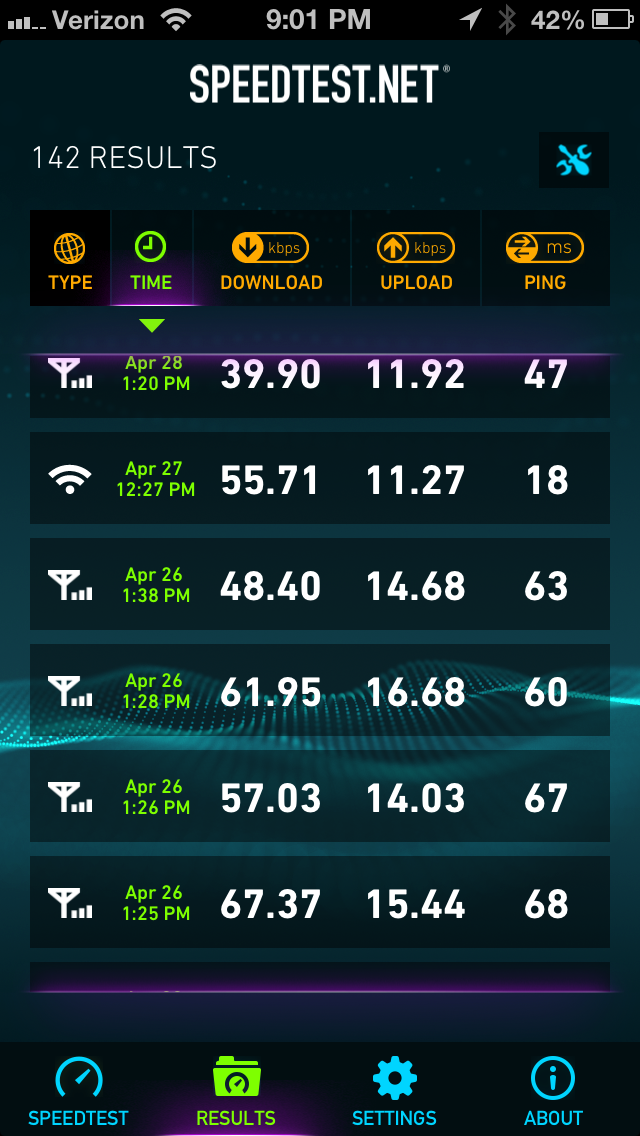This screenshot has height=1136, width=640.
Task: Sort results by Upload speed
Action: click(417, 258)
